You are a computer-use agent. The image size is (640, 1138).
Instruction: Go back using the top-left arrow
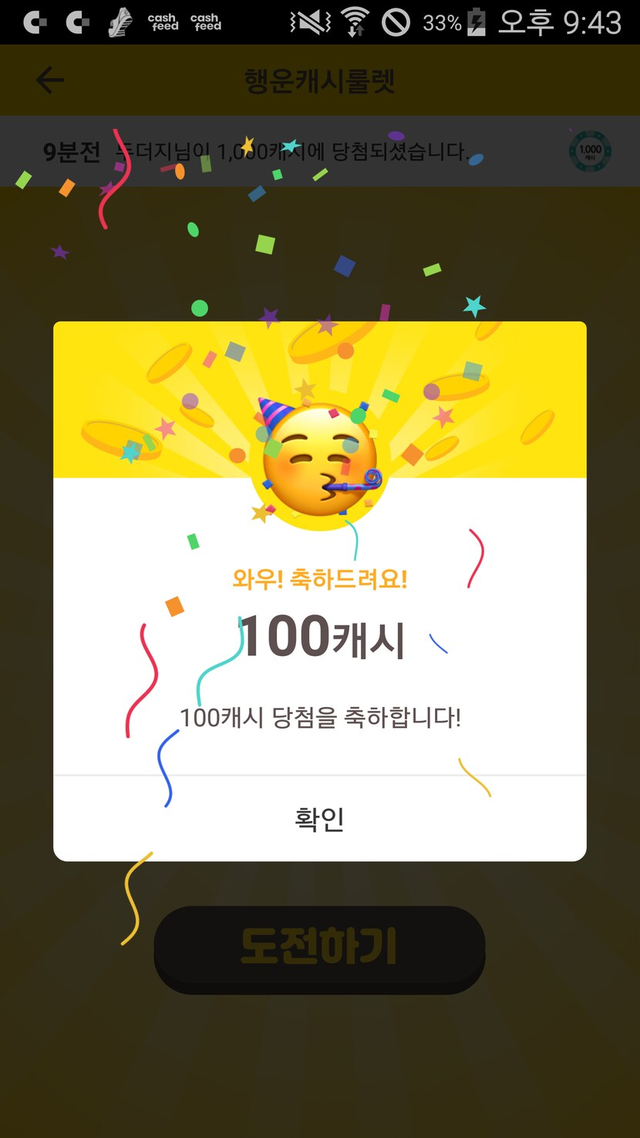tap(50, 80)
